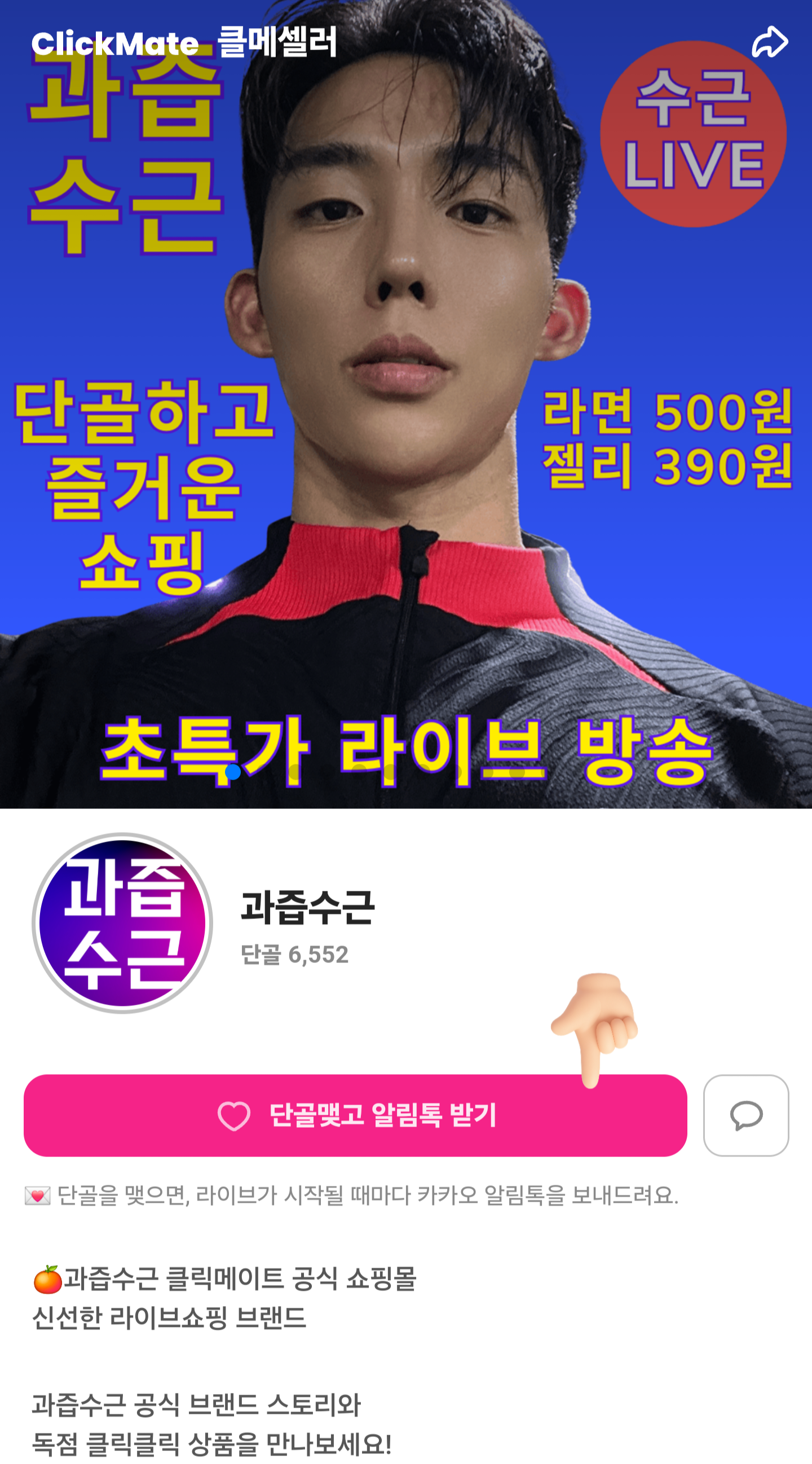Open the chat bubble button

pos(745,1115)
